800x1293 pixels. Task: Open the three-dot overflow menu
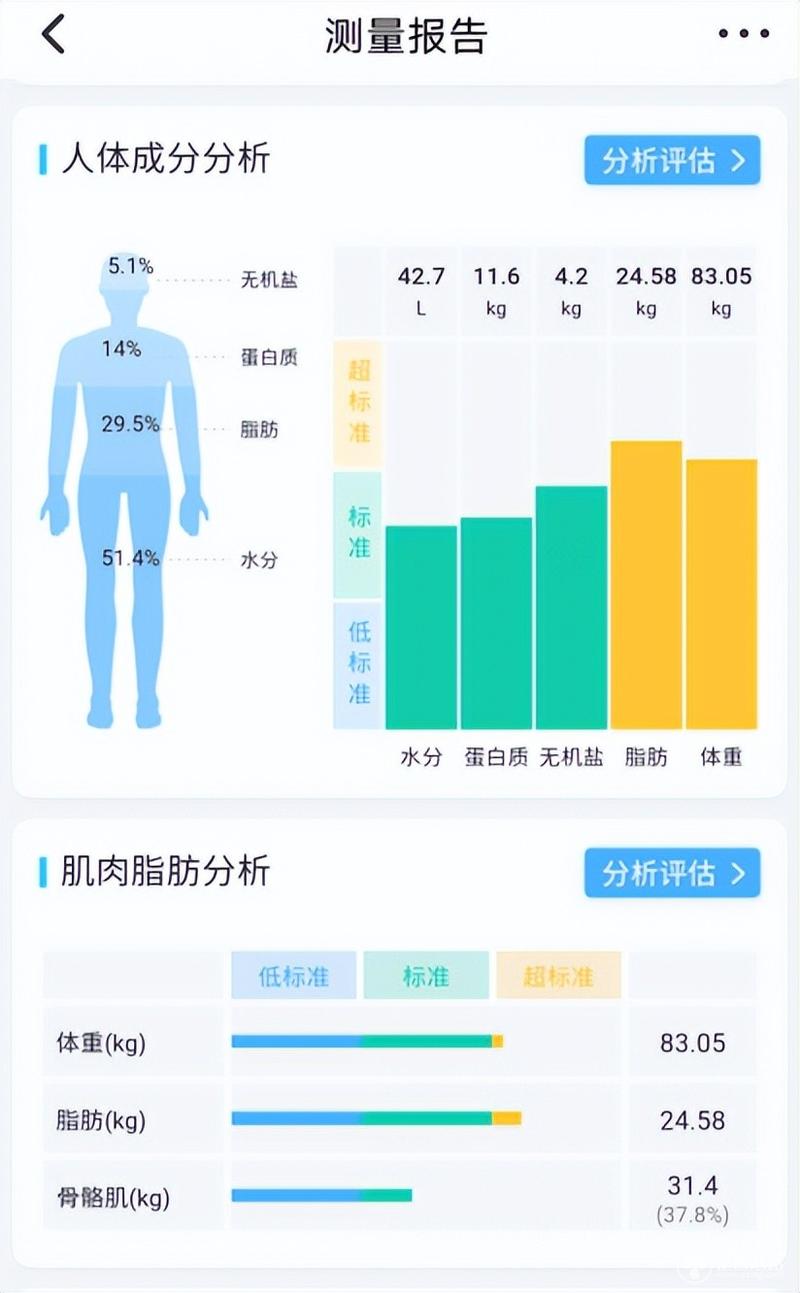(x=744, y=34)
